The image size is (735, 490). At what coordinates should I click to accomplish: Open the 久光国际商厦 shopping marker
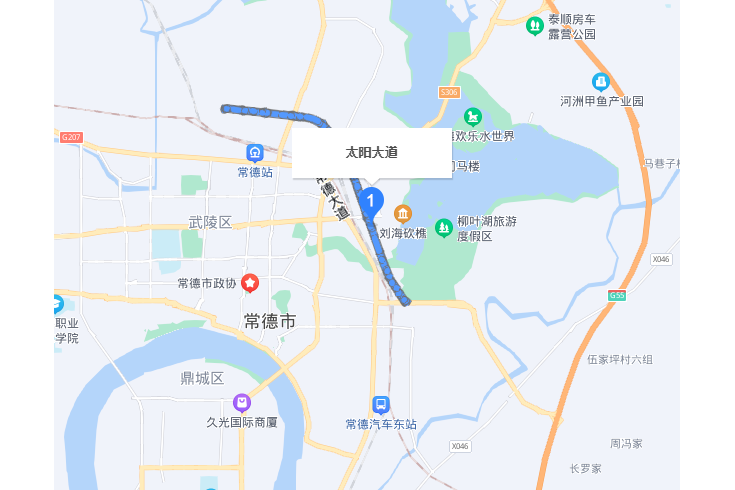242,403
